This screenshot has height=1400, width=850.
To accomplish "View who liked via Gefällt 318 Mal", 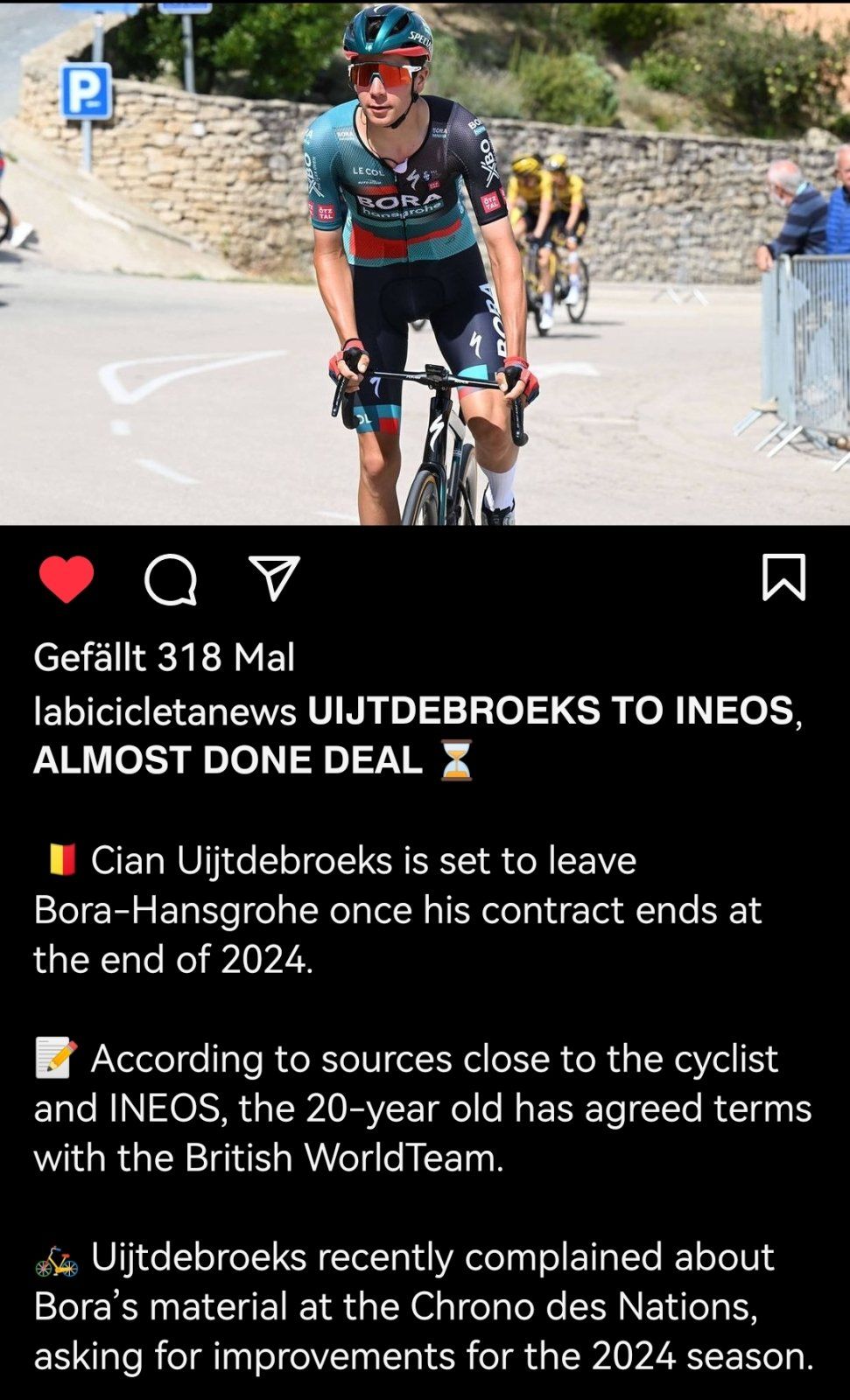I will tap(164, 657).
